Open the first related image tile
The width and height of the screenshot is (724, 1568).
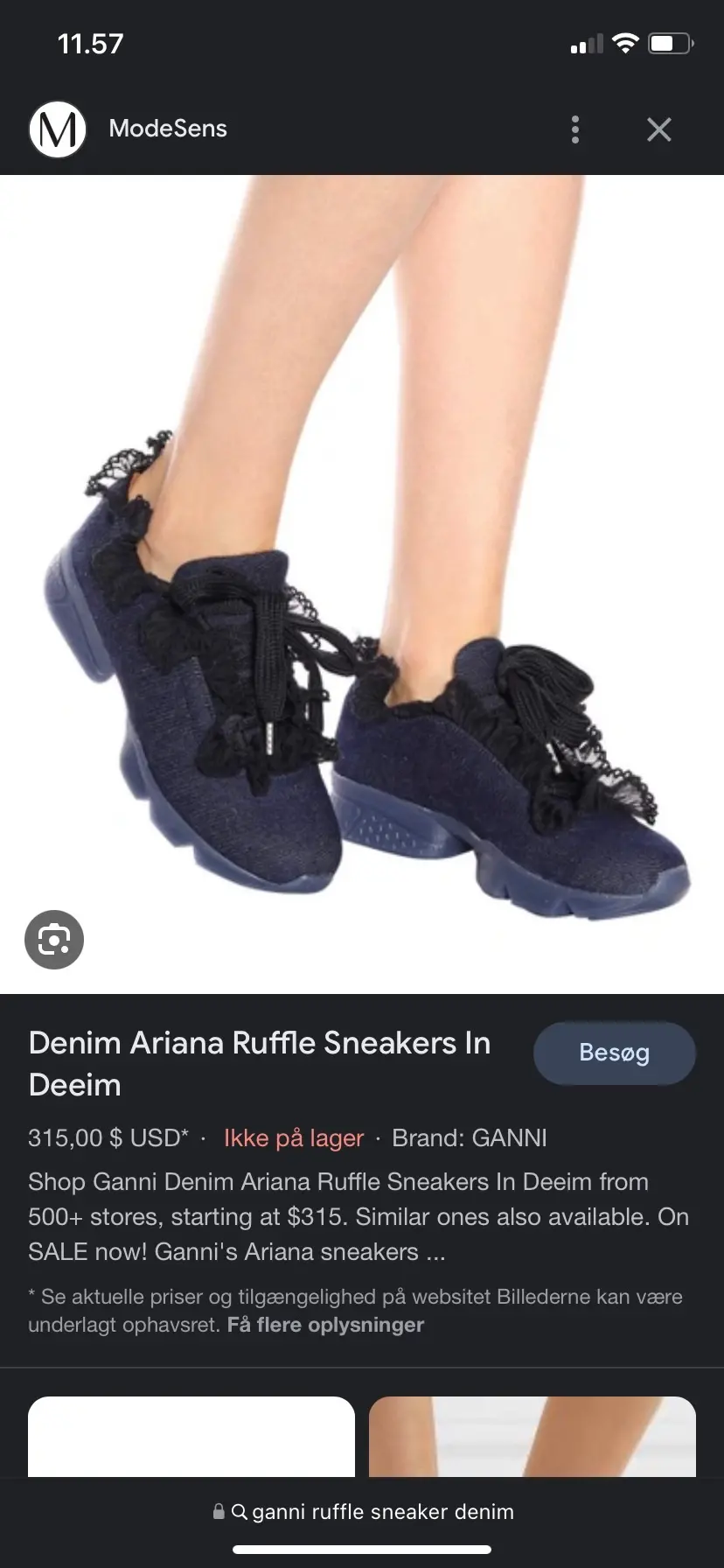pyautogui.click(x=191, y=1437)
